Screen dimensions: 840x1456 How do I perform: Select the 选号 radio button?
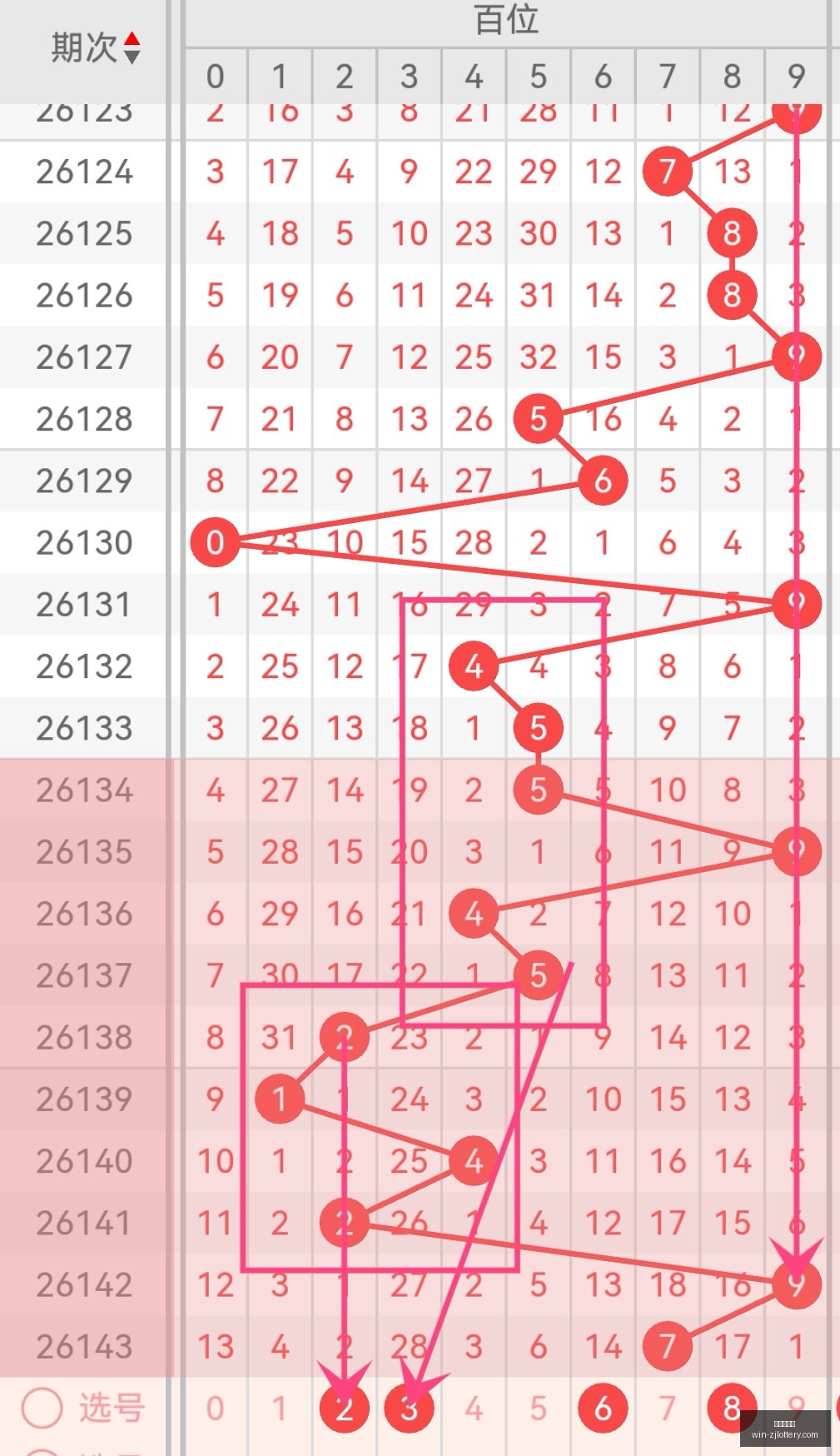(42, 1409)
